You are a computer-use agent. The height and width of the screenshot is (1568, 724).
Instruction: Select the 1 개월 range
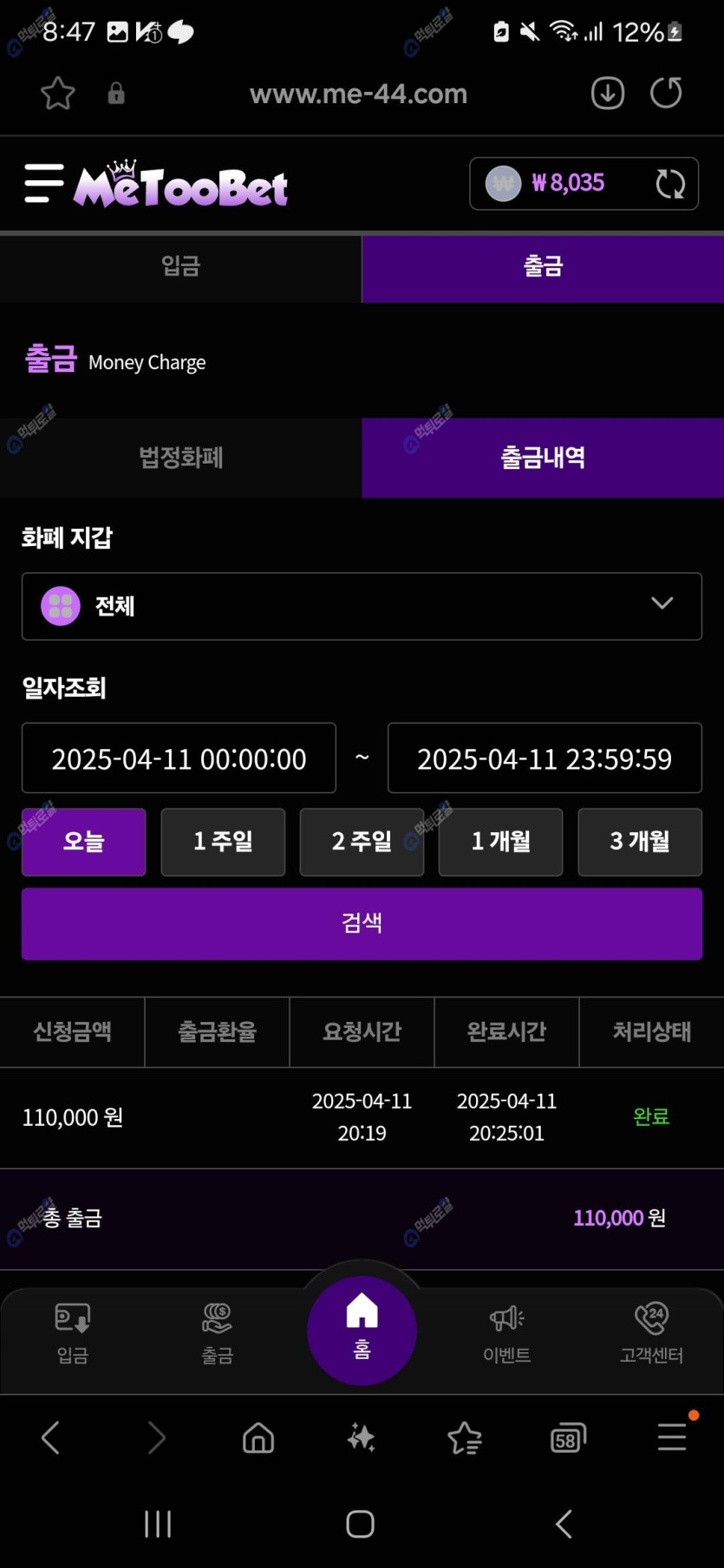click(500, 842)
